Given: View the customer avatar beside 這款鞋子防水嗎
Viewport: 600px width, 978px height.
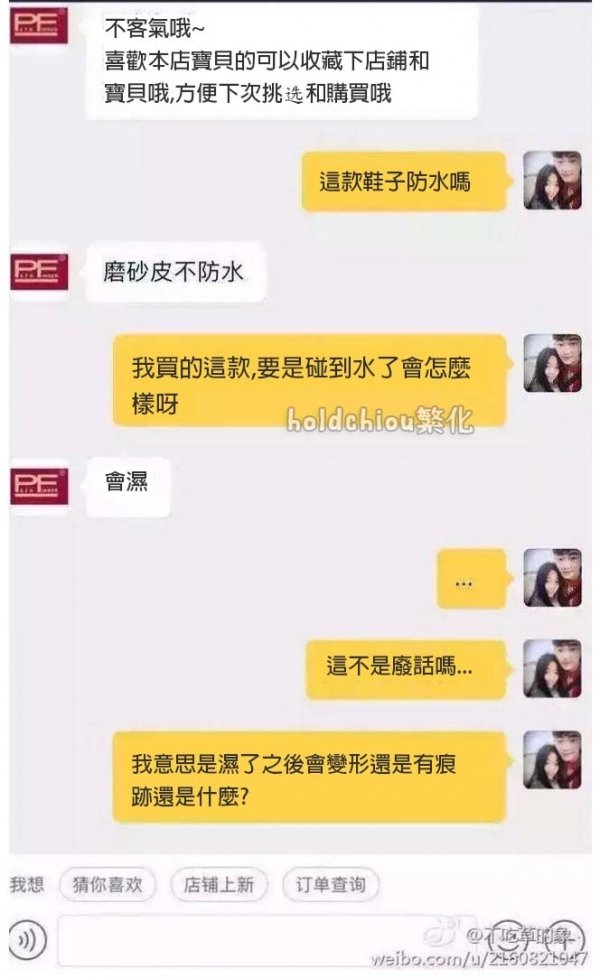Looking at the screenshot, I should tap(552, 181).
